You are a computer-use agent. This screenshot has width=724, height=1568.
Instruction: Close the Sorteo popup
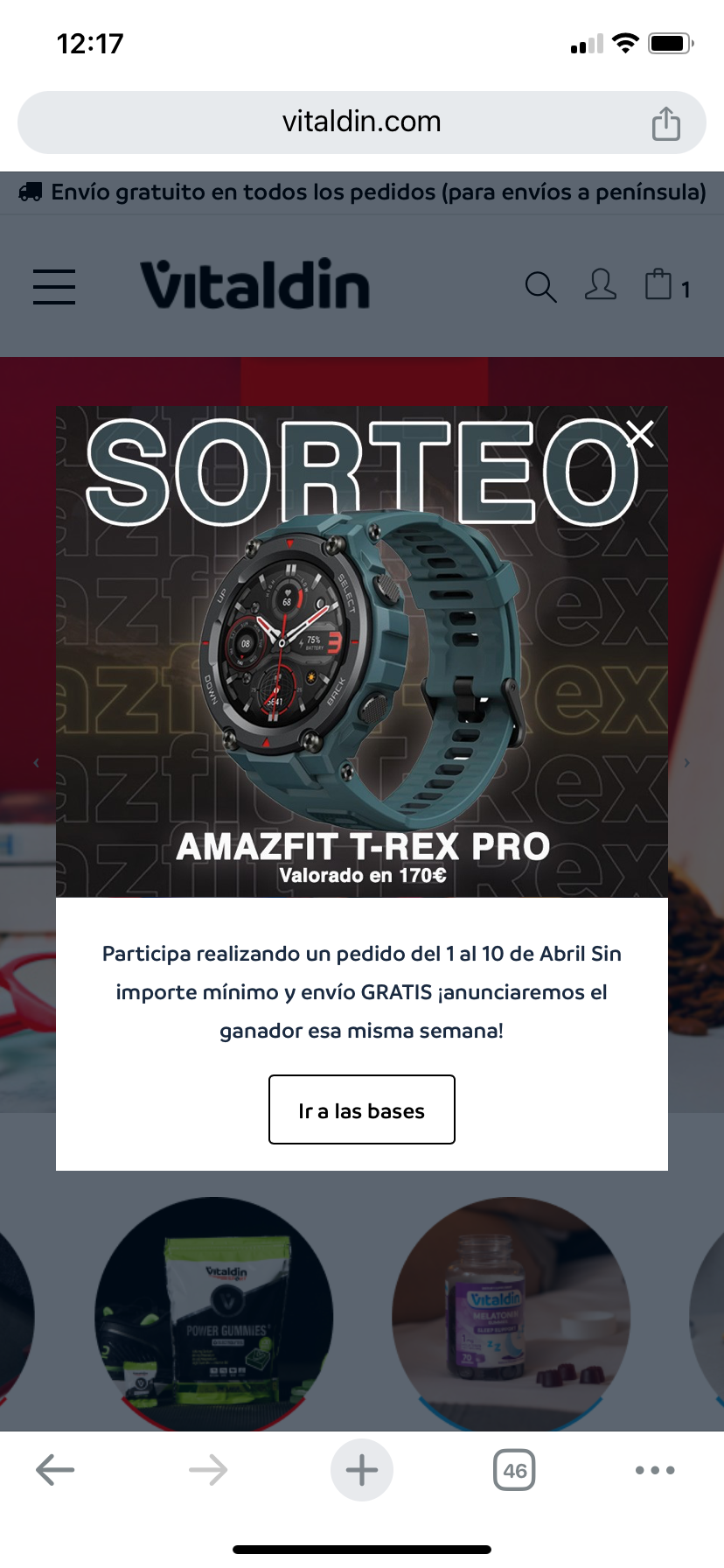coord(640,434)
